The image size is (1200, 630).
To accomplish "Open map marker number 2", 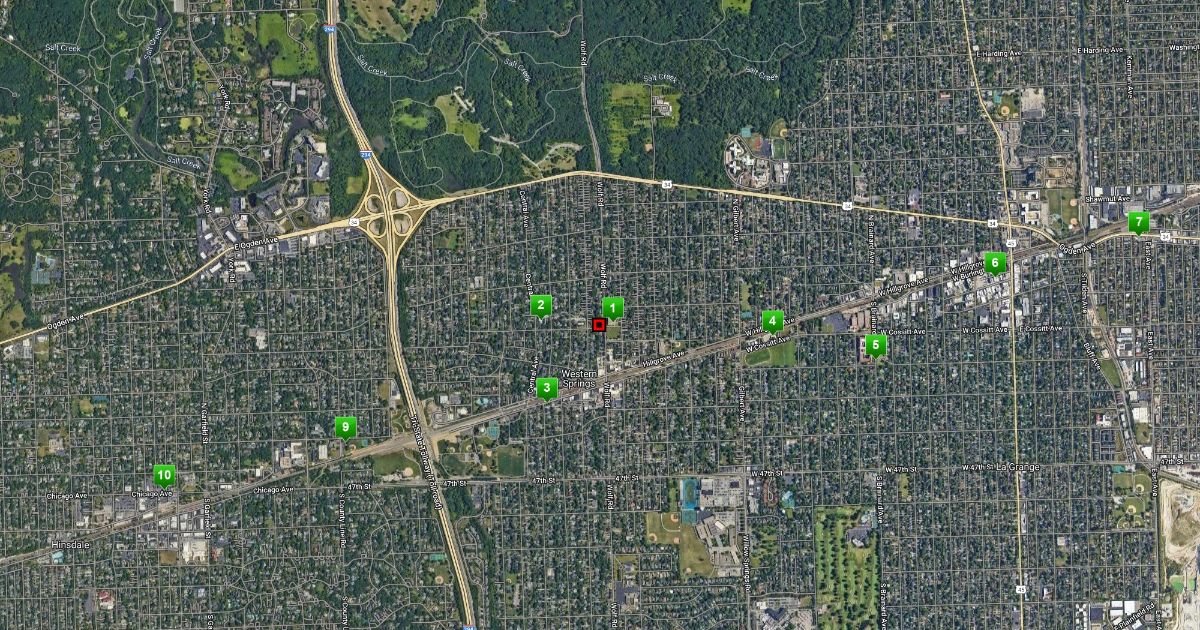I will click(541, 307).
